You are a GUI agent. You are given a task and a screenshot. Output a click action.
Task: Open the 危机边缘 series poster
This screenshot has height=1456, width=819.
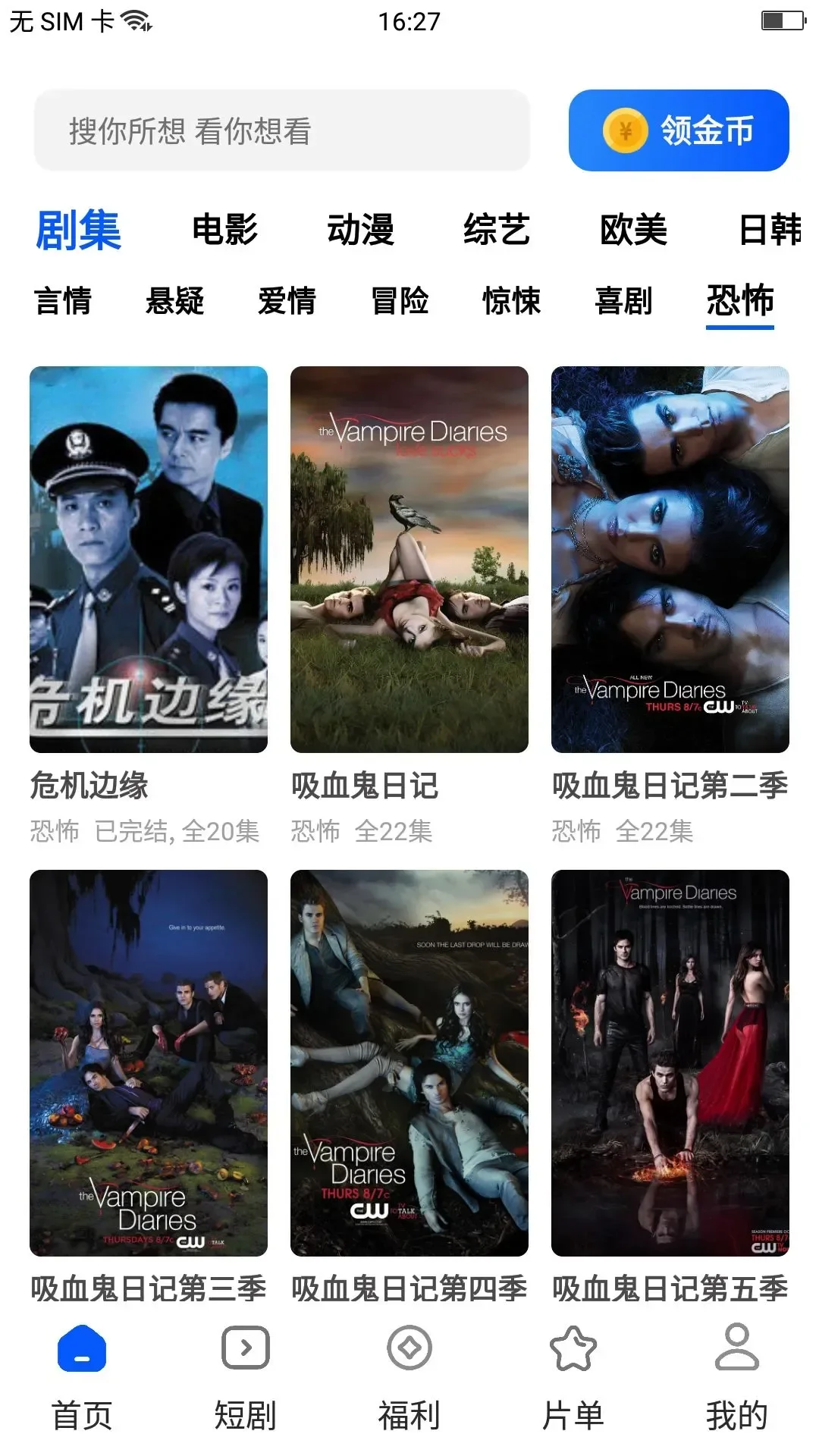[149, 559]
